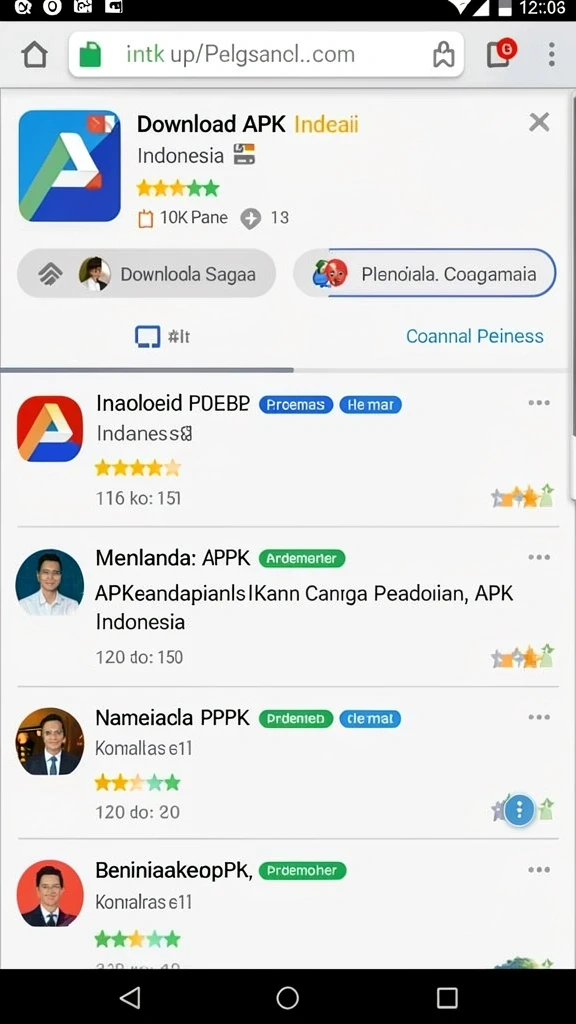Open the Coannal Peiness link
Image resolution: width=576 pixels, height=1024 pixels.
click(475, 336)
